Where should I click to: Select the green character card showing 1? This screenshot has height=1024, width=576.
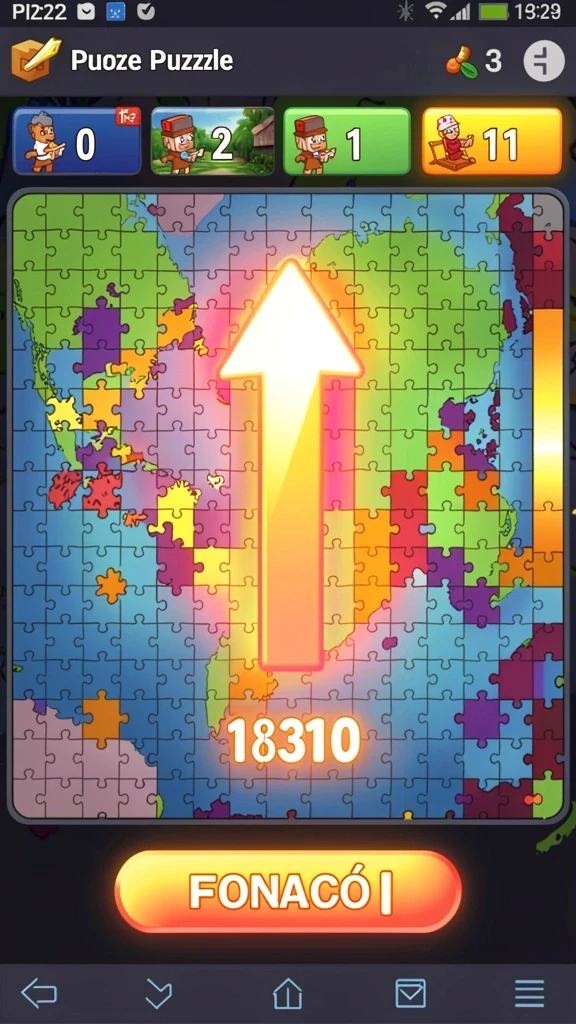pyautogui.click(x=347, y=141)
